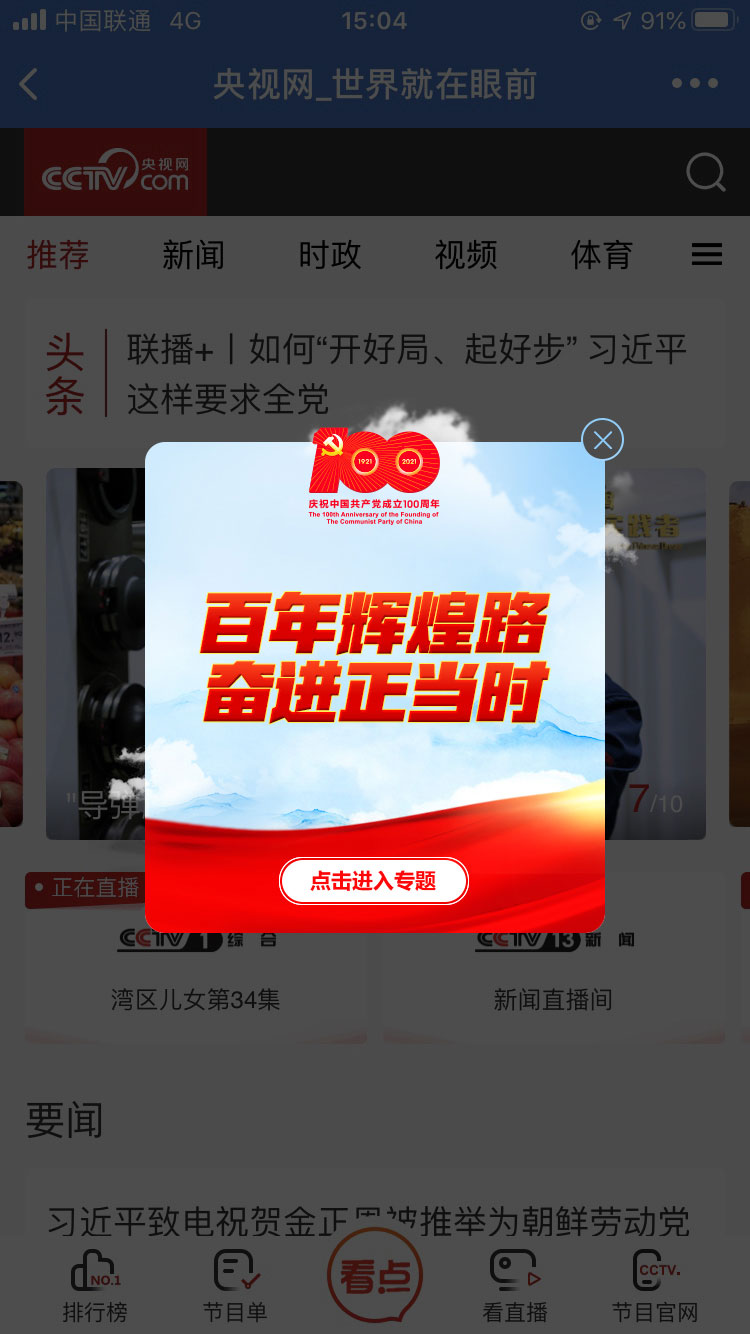
Task: Go back with the top-left arrow
Action: pos(29,85)
